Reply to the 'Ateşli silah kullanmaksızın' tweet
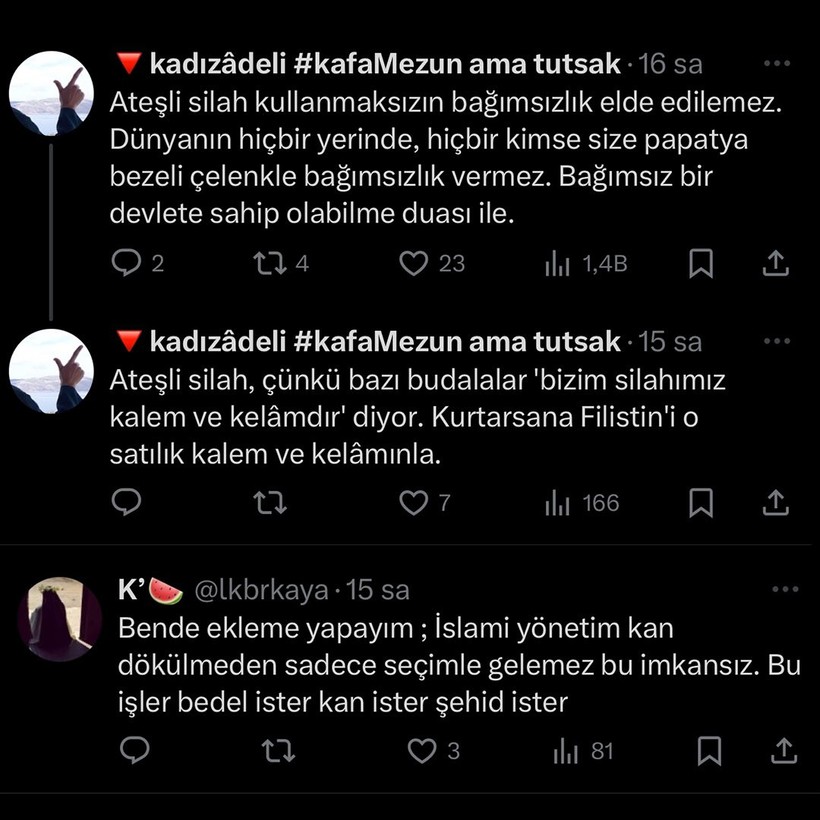Viewport: 820px width, 820px height. [x=126, y=263]
